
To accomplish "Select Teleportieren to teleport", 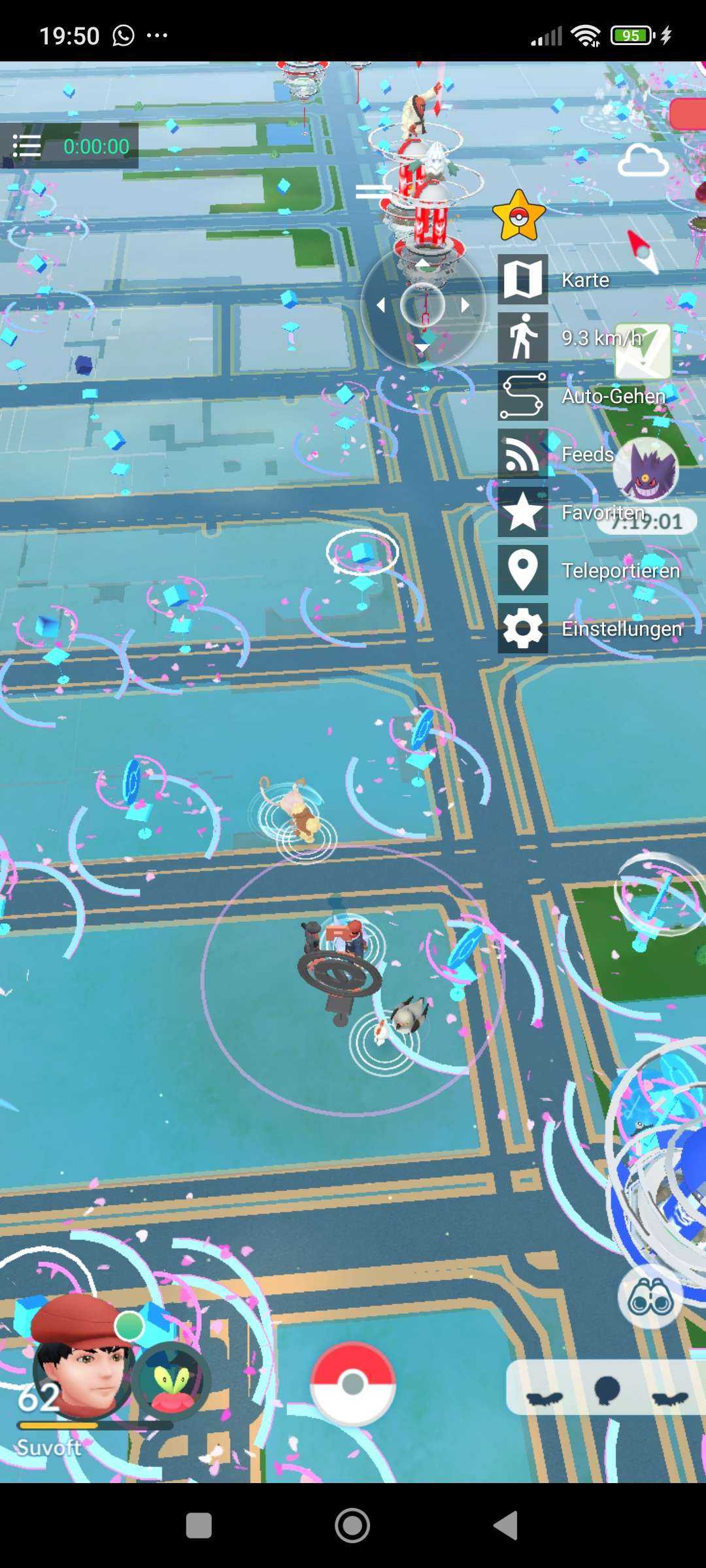I will (x=523, y=570).
